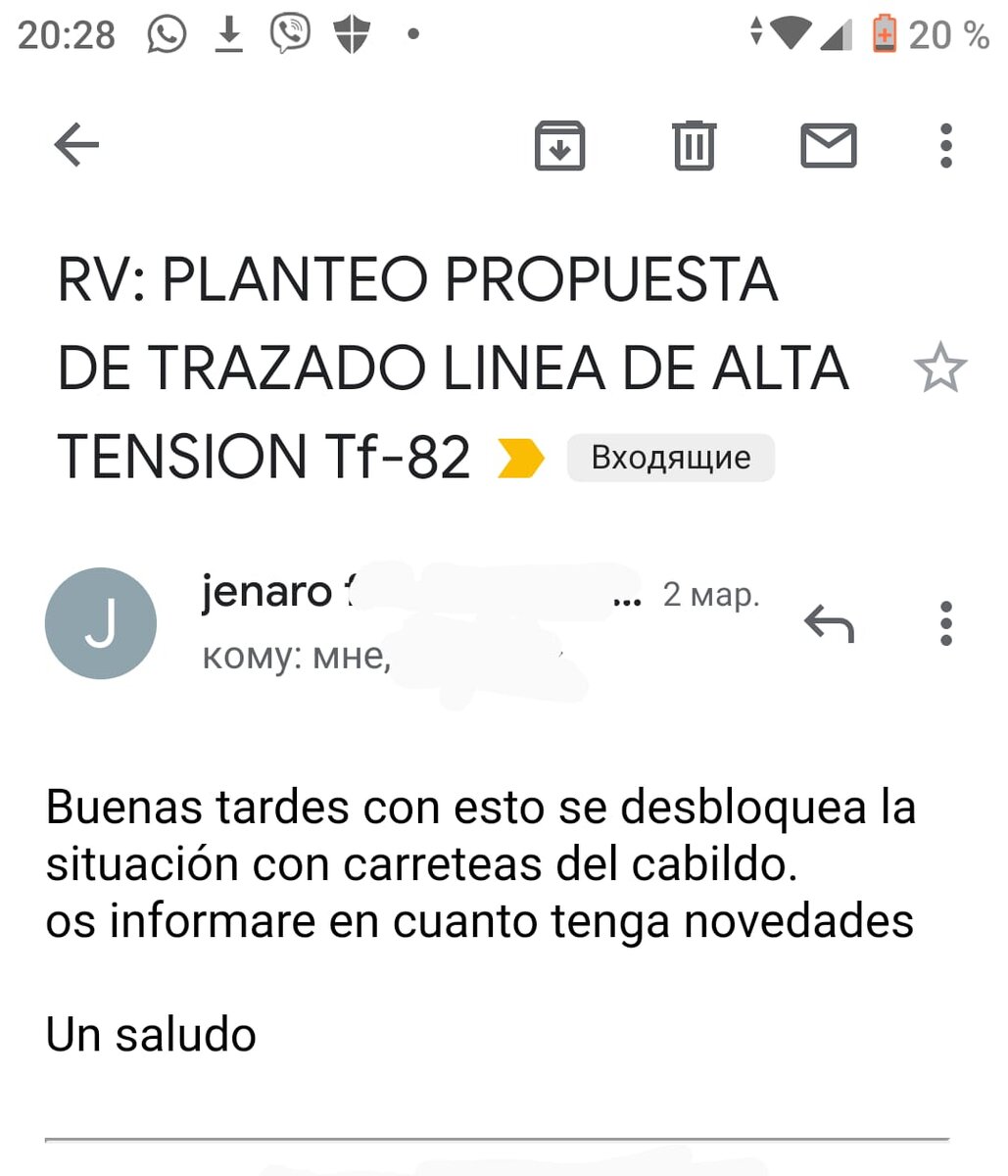Open sender jenaro's avatar
The image size is (1008, 1176).
pyautogui.click(x=101, y=623)
